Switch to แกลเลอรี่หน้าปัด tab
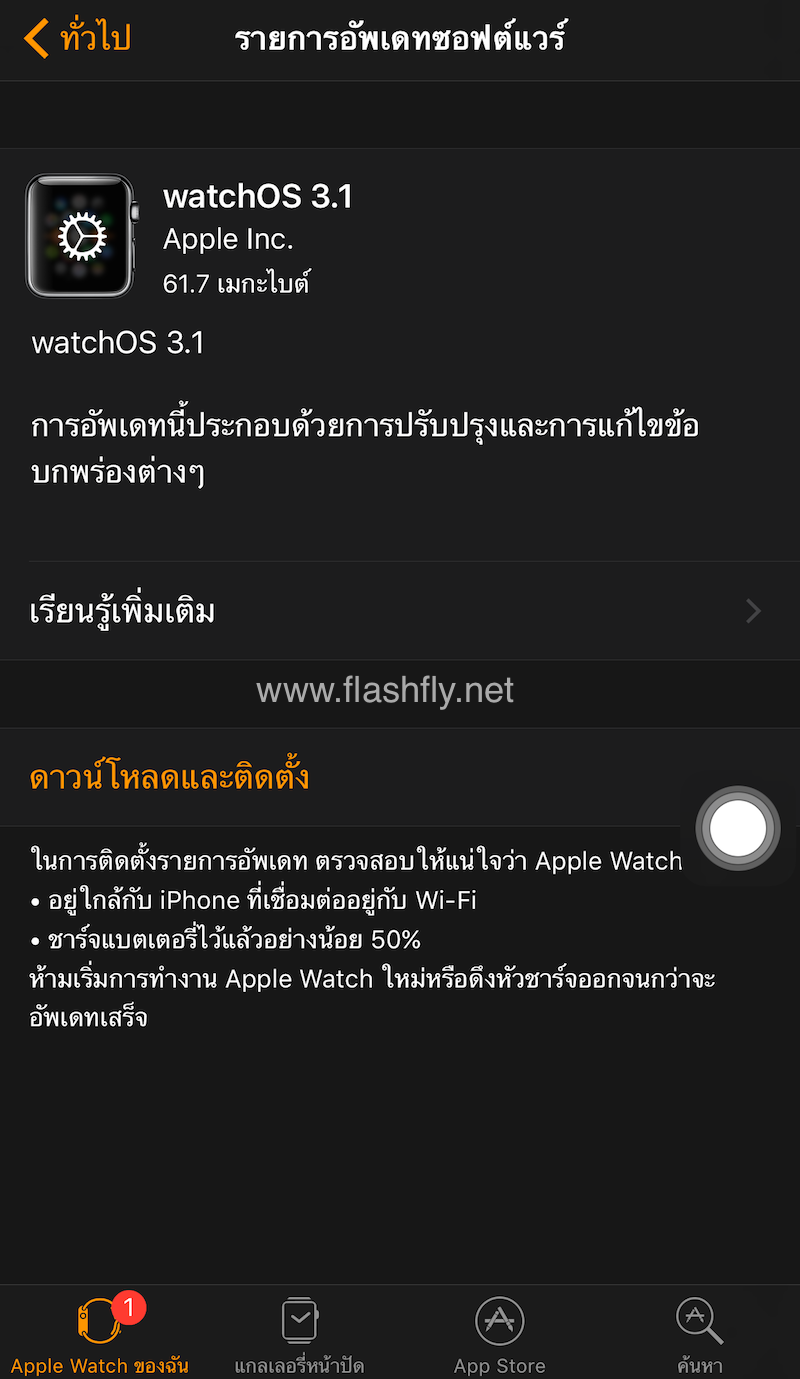The width and height of the screenshot is (800, 1379). pos(299,1334)
